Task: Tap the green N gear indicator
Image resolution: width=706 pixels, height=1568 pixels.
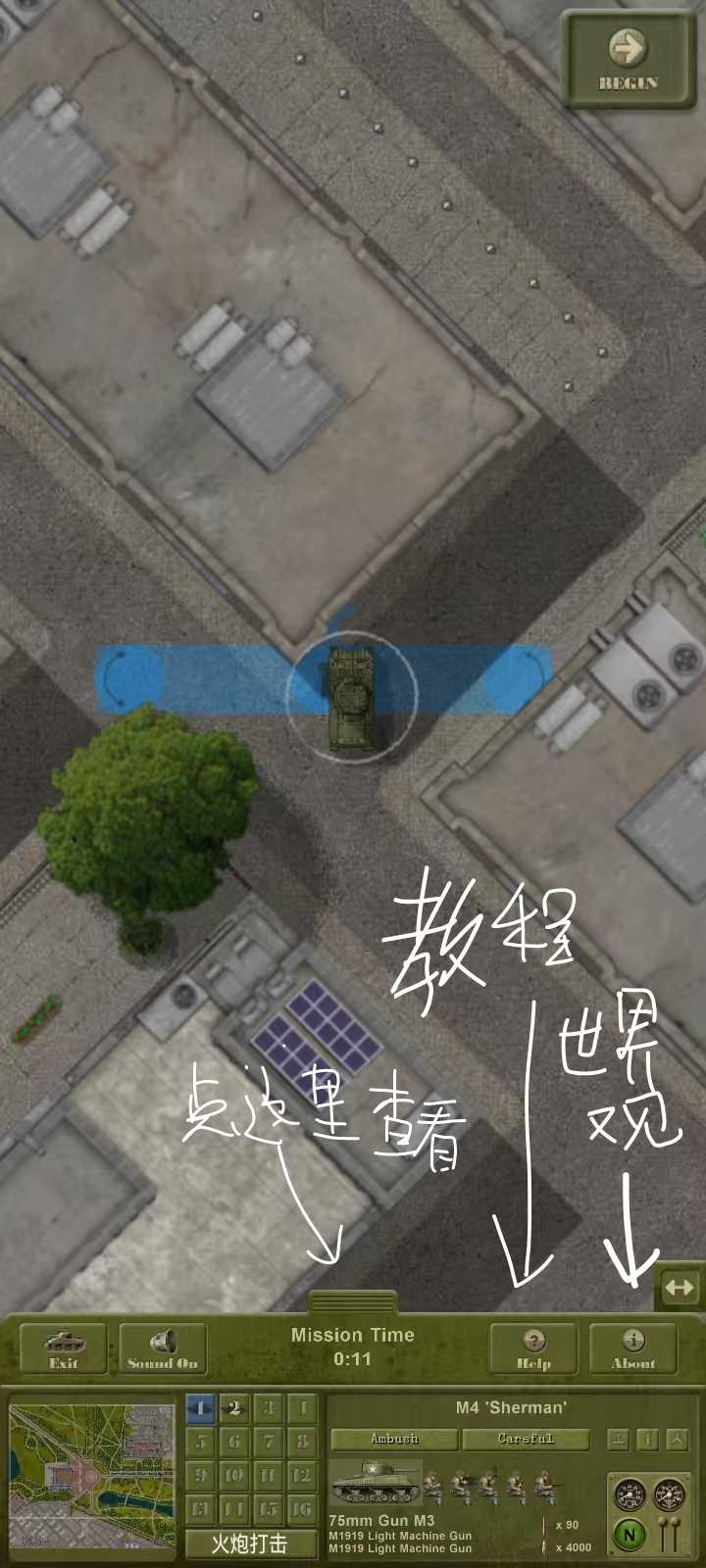Action: point(630,1535)
